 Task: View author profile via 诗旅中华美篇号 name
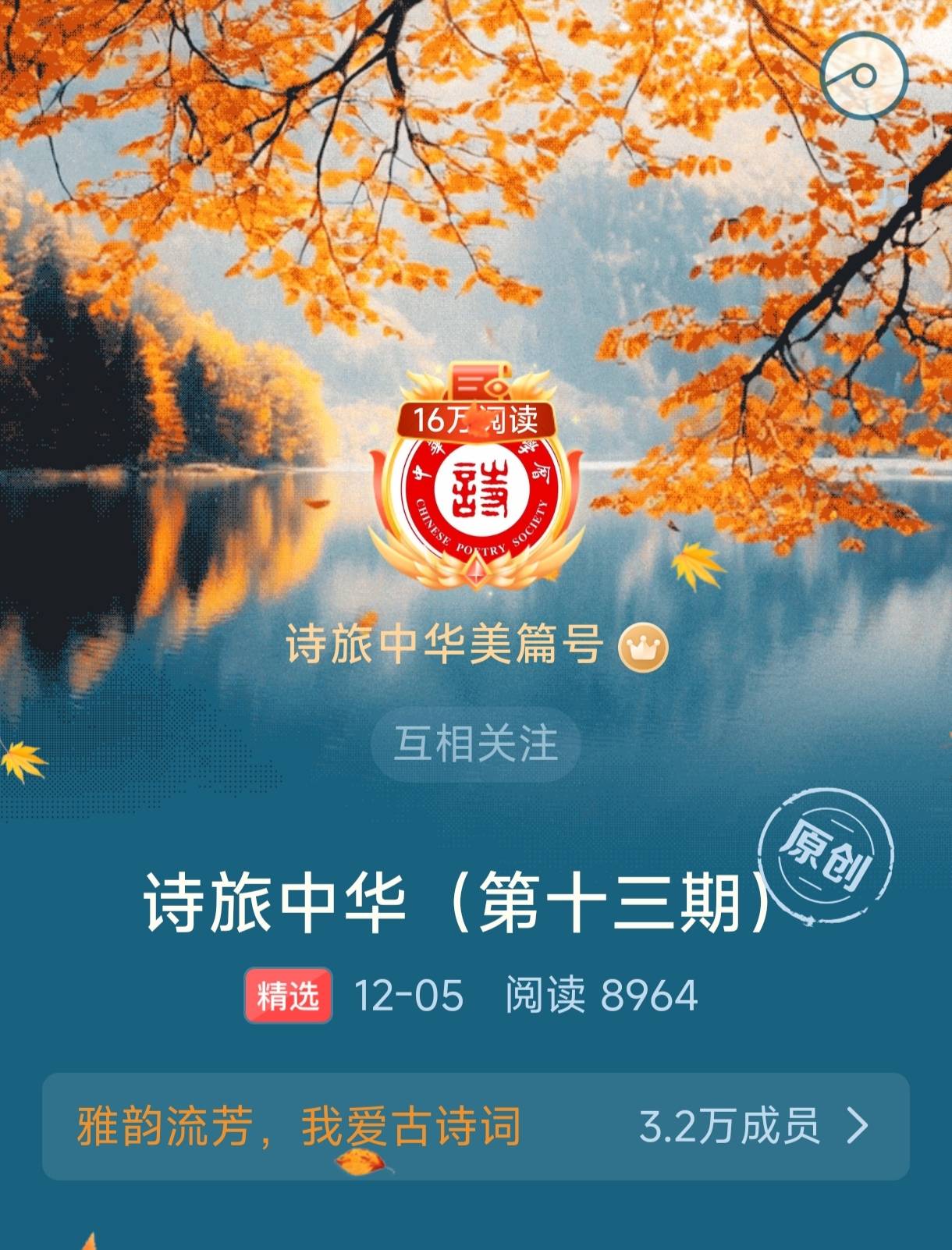tap(445, 645)
